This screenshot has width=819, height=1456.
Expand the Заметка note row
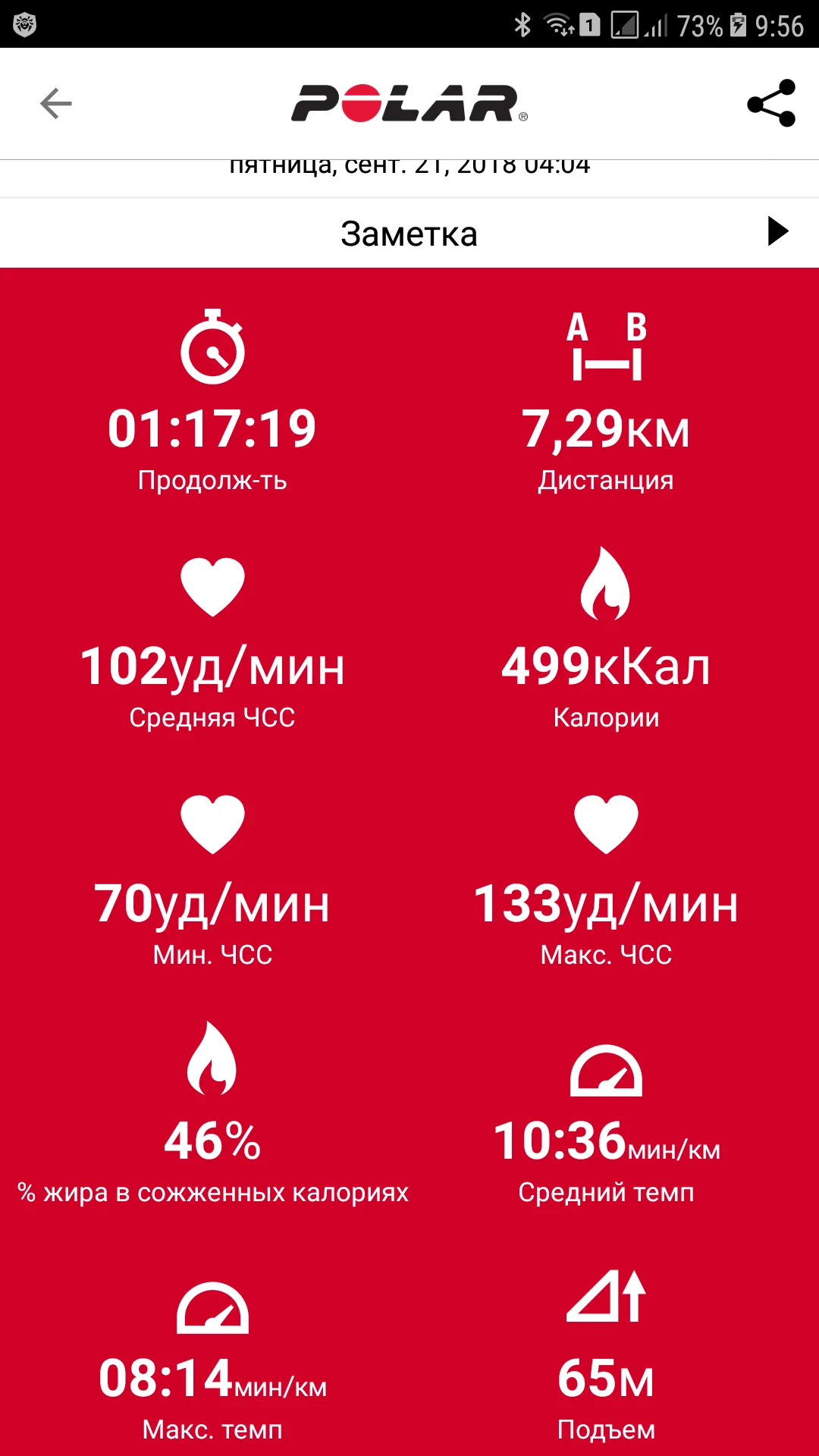click(777, 231)
